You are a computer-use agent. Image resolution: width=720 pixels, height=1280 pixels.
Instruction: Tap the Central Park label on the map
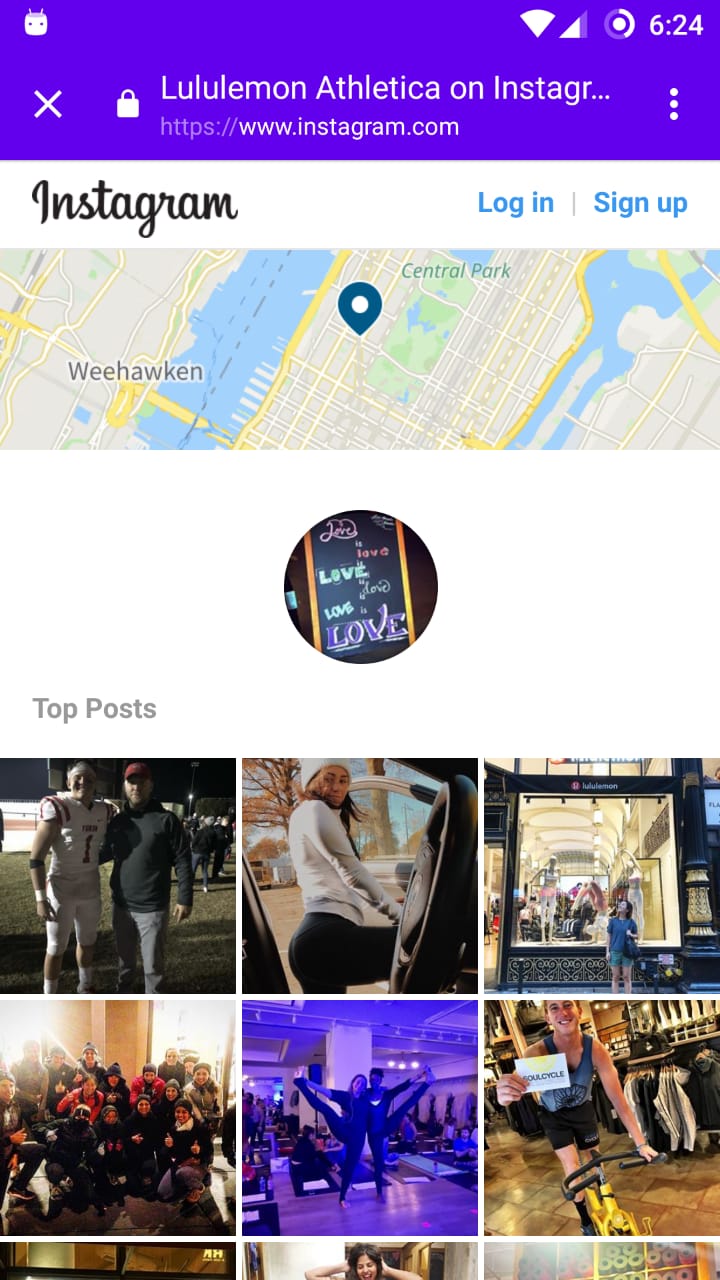coord(455,270)
